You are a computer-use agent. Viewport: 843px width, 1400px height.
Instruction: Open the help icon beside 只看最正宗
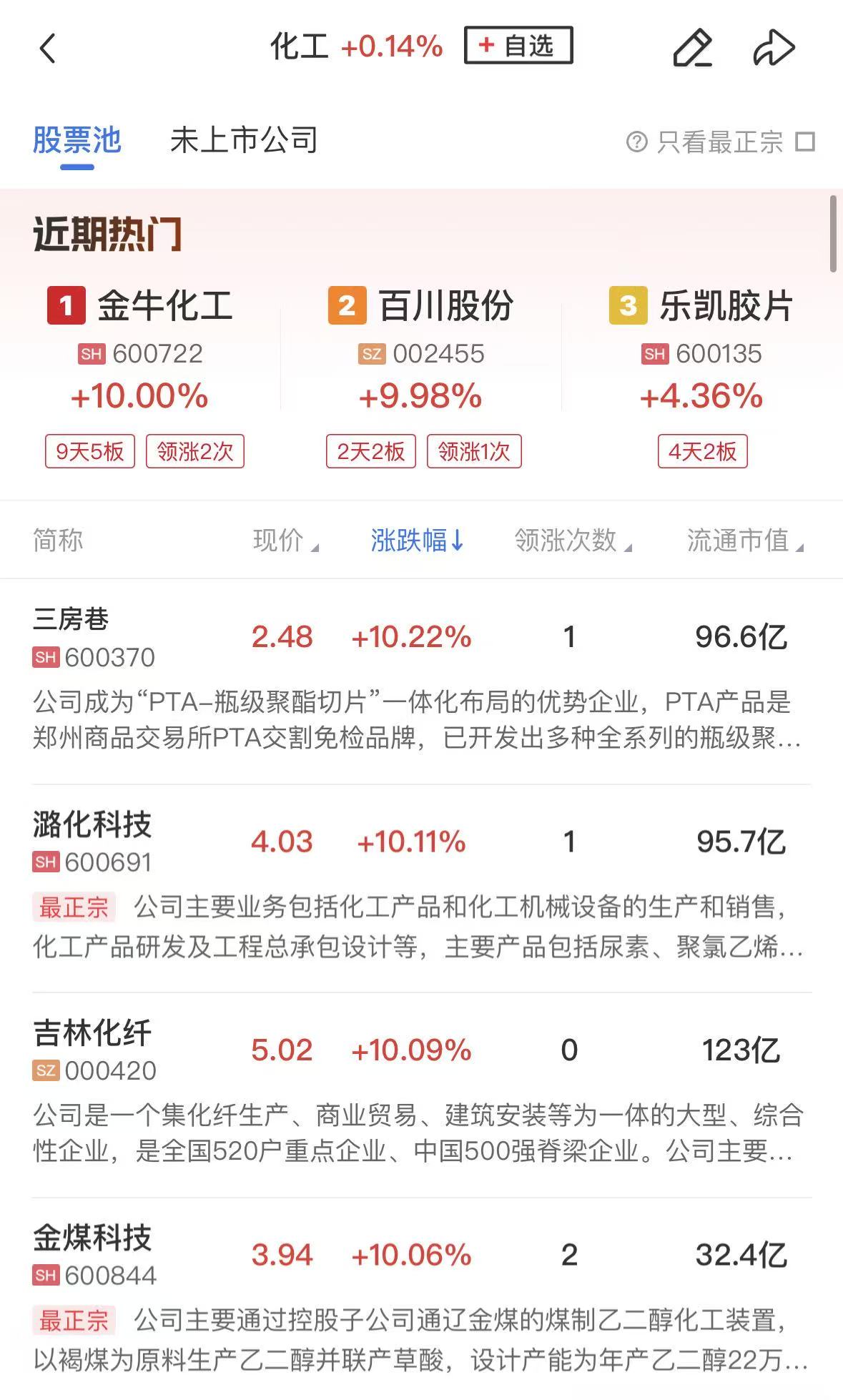(x=636, y=142)
